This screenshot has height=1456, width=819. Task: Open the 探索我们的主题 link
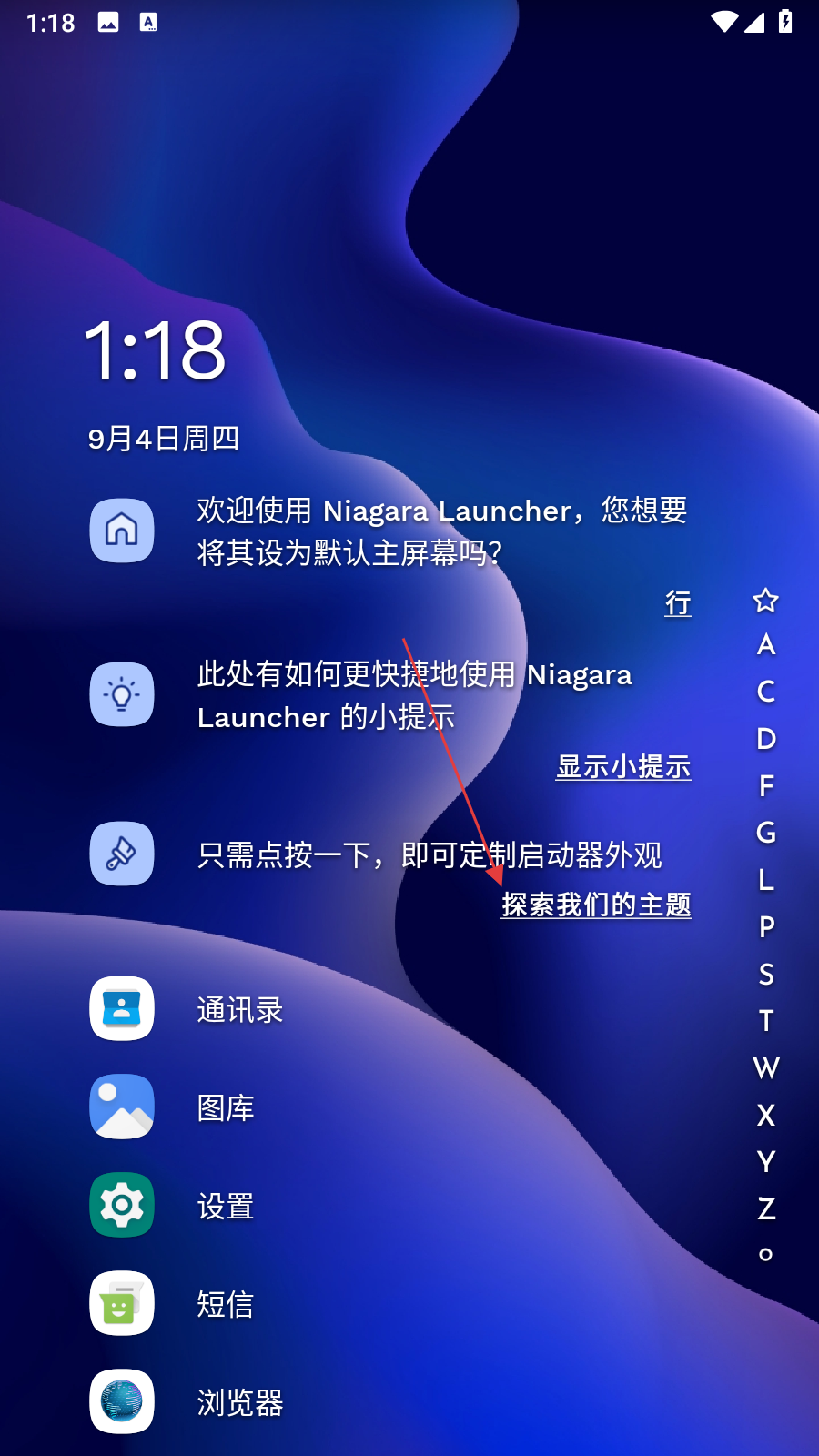pyautogui.click(x=596, y=905)
